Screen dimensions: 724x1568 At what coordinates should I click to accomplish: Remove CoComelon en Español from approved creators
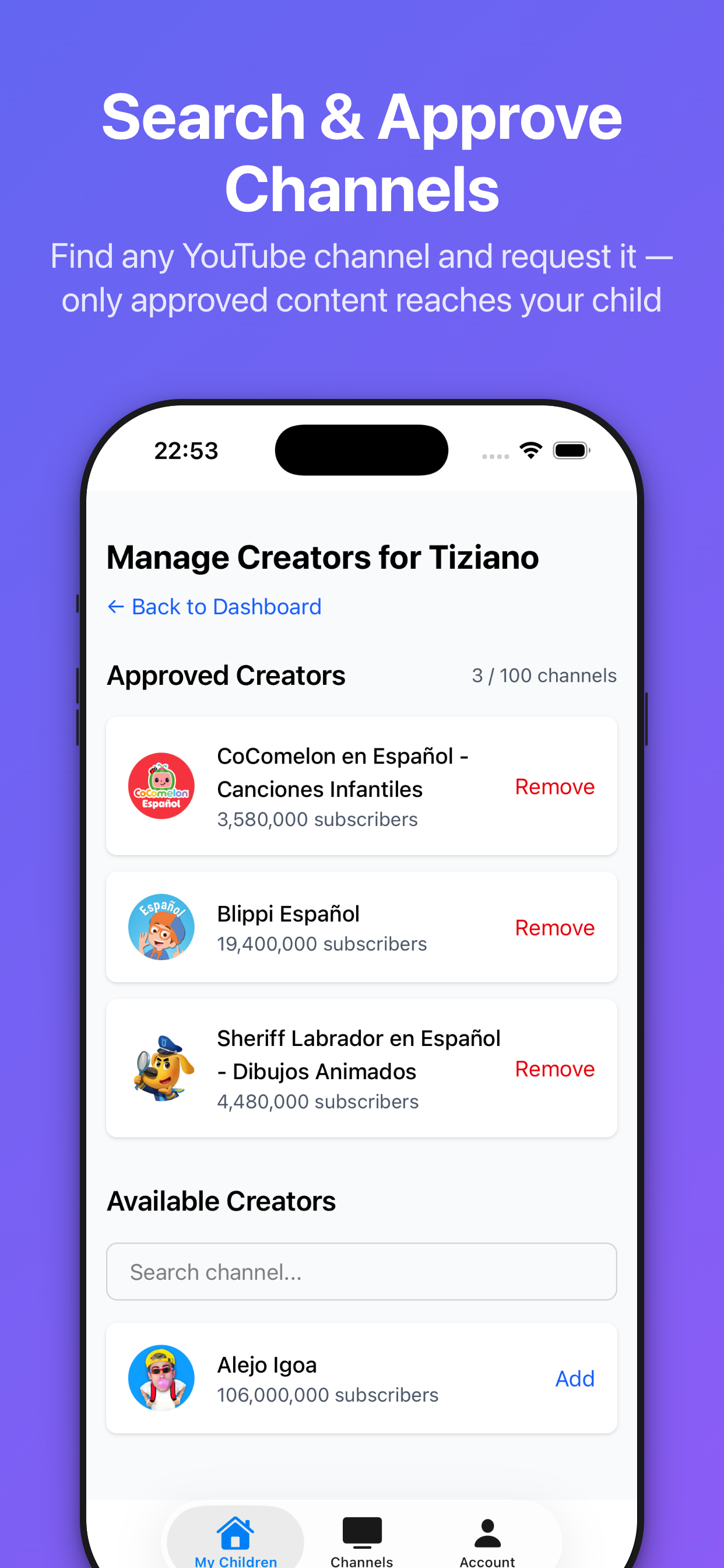coord(554,786)
